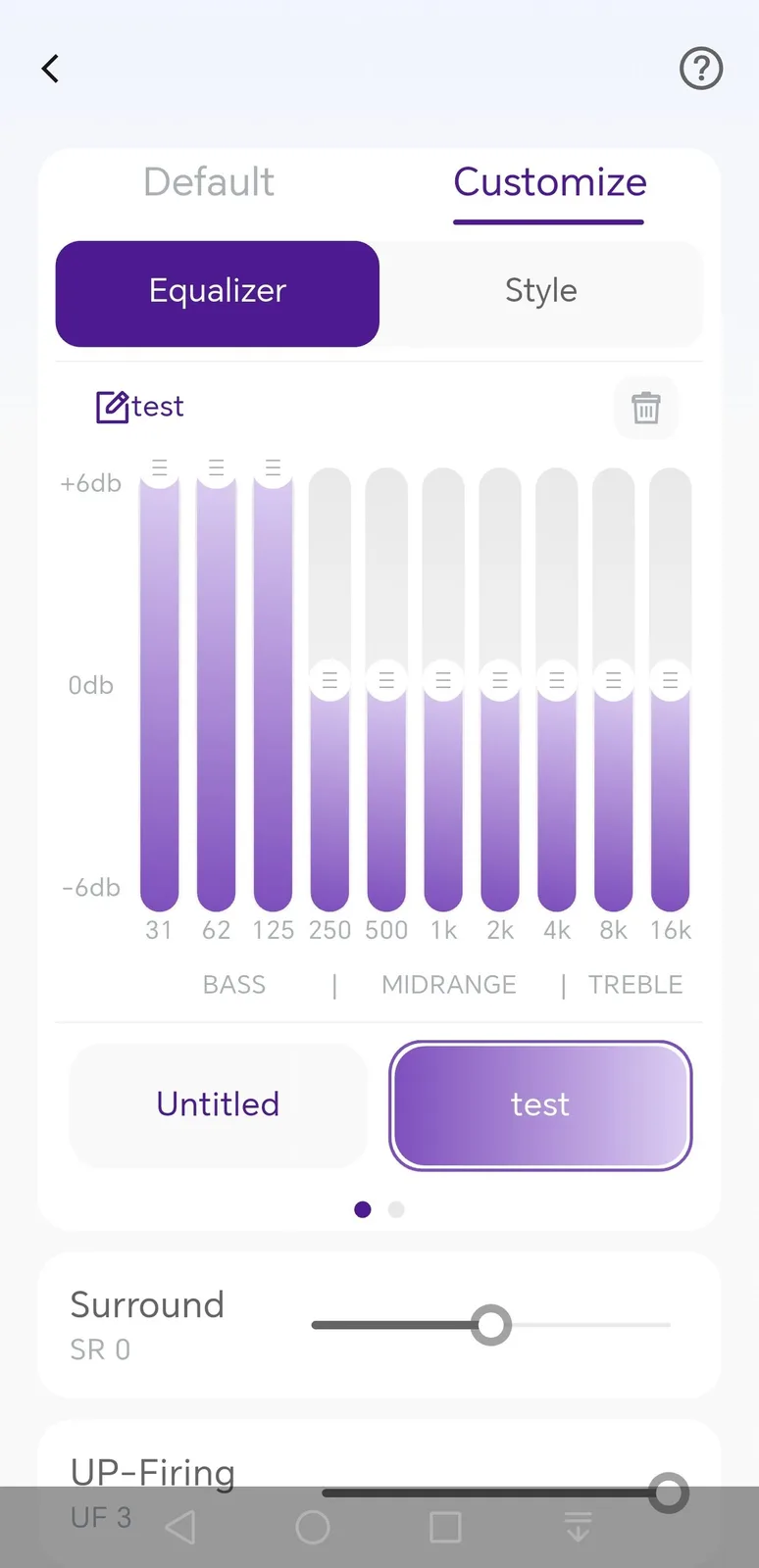Go to the second presets page dot

coord(396,1209)
